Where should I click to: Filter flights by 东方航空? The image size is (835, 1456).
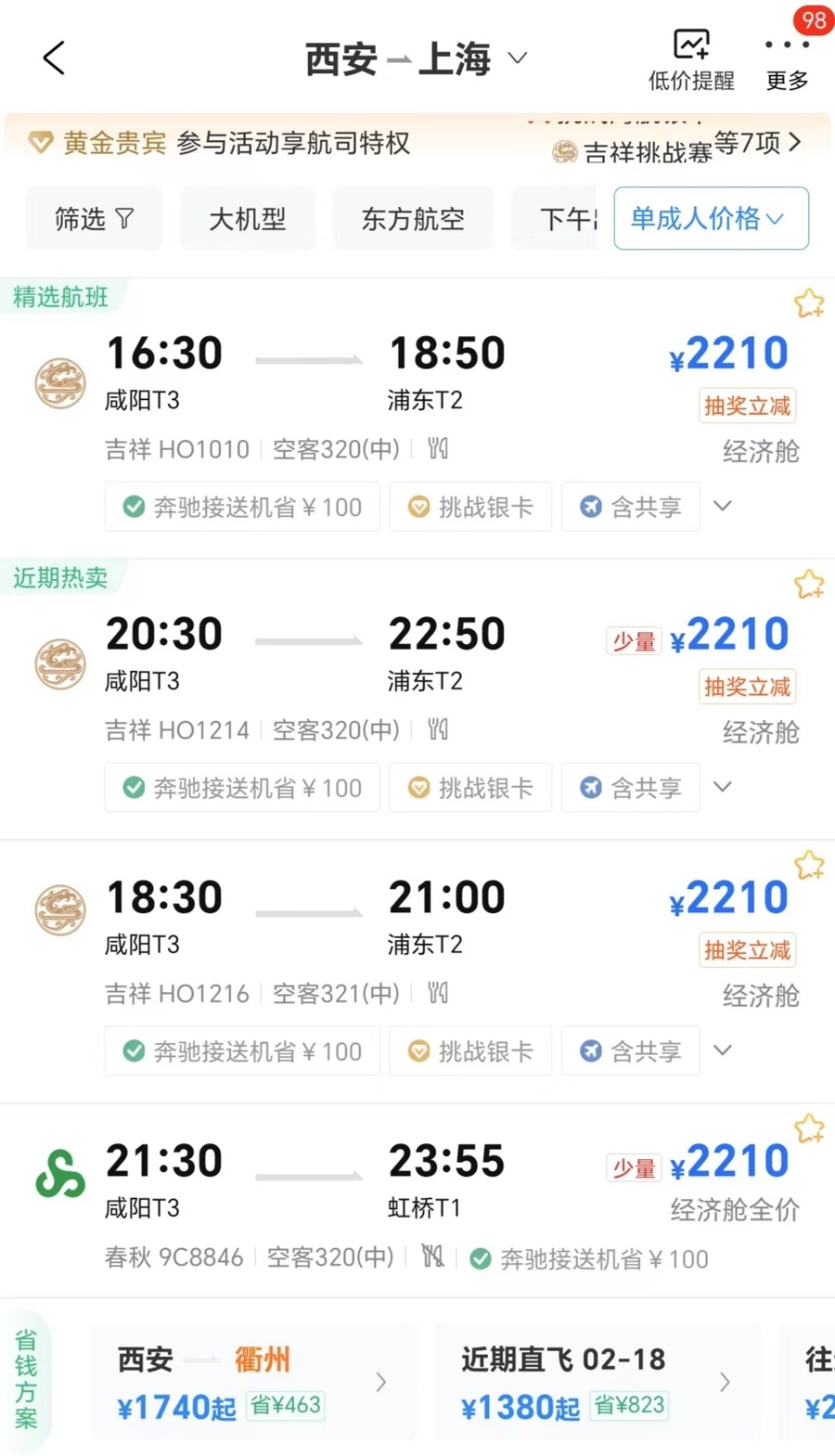pos(413,219)
